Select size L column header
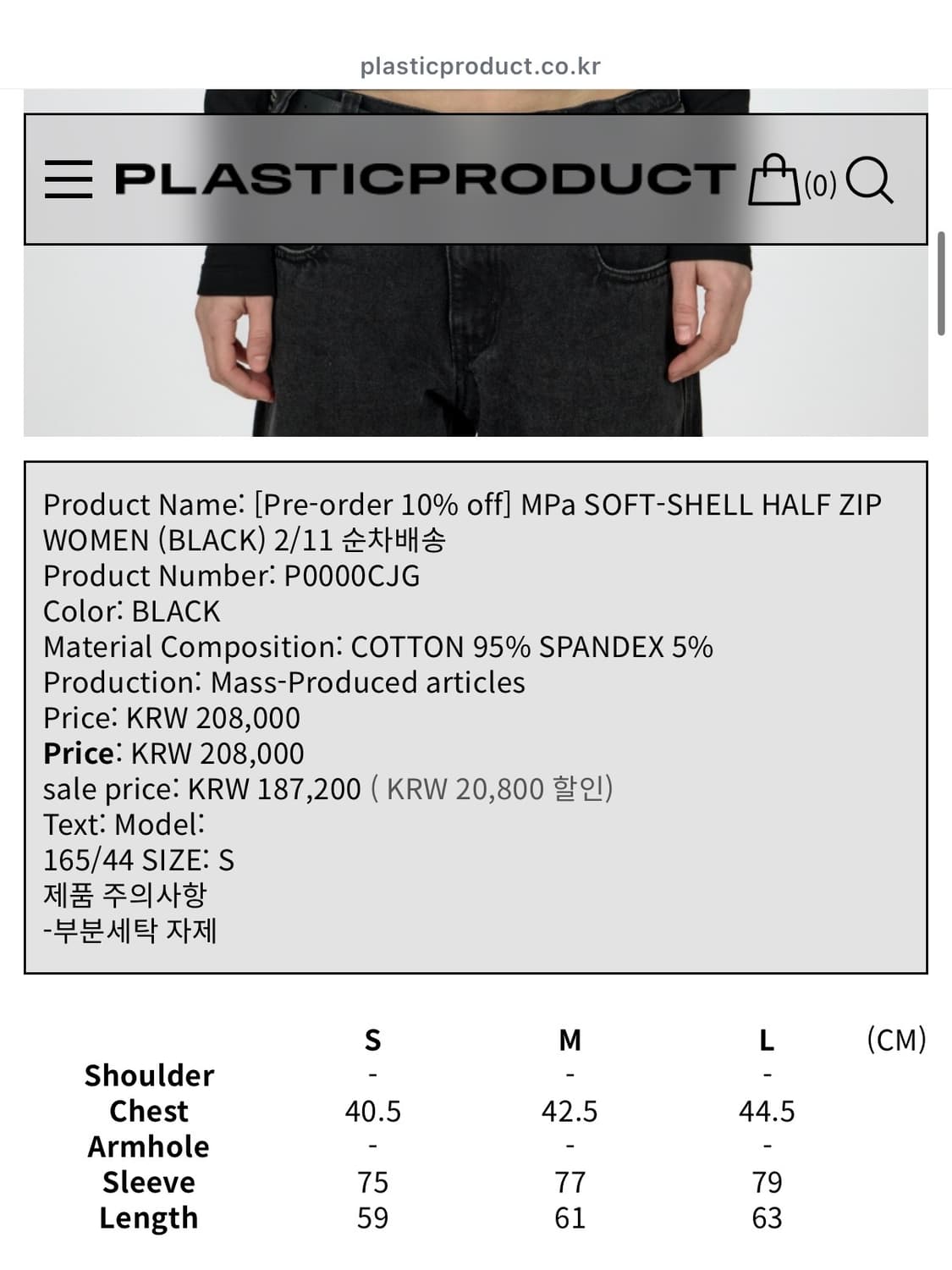Image resolution: width=952 pixels, height=1270 pixels. [x=767, y=1040]
